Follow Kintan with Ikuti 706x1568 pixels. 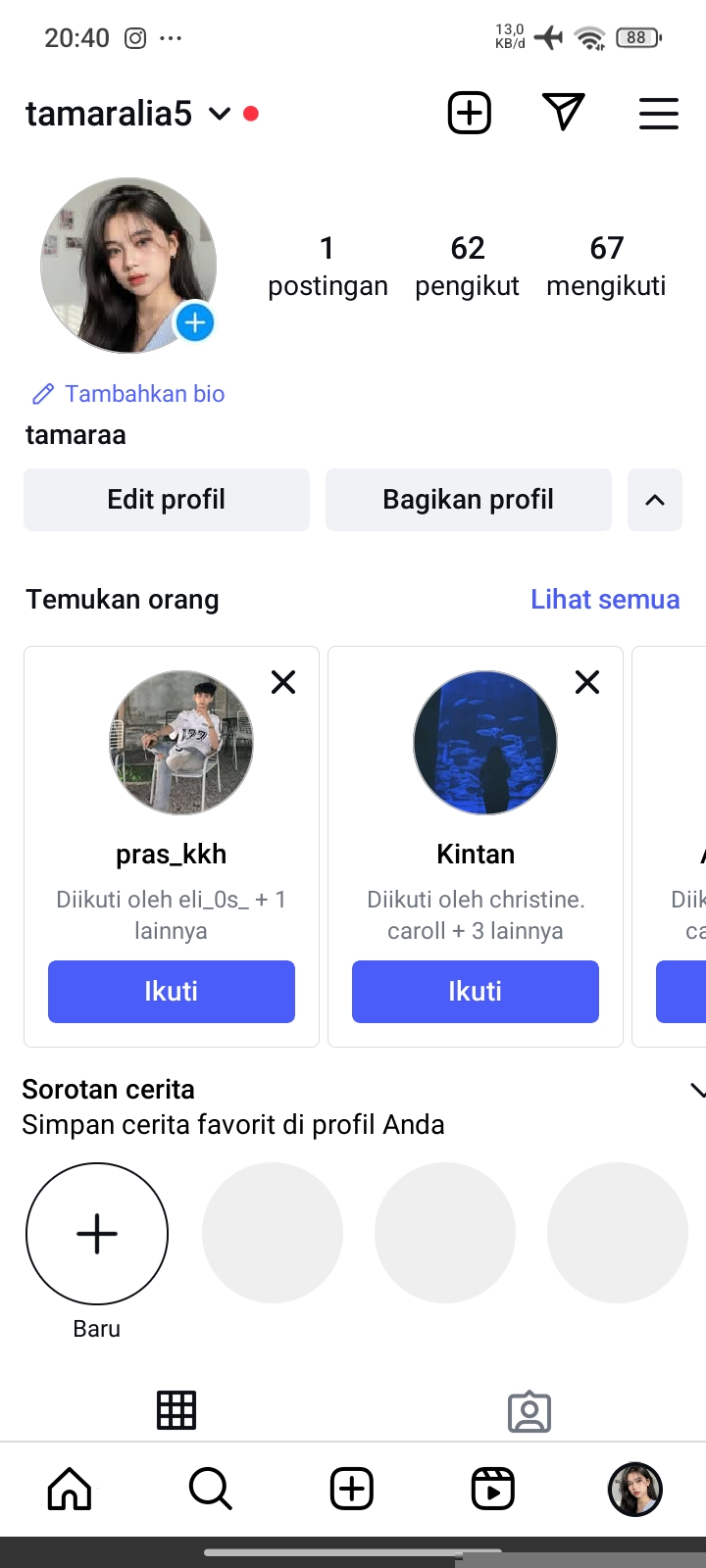[x=476, y=992]
